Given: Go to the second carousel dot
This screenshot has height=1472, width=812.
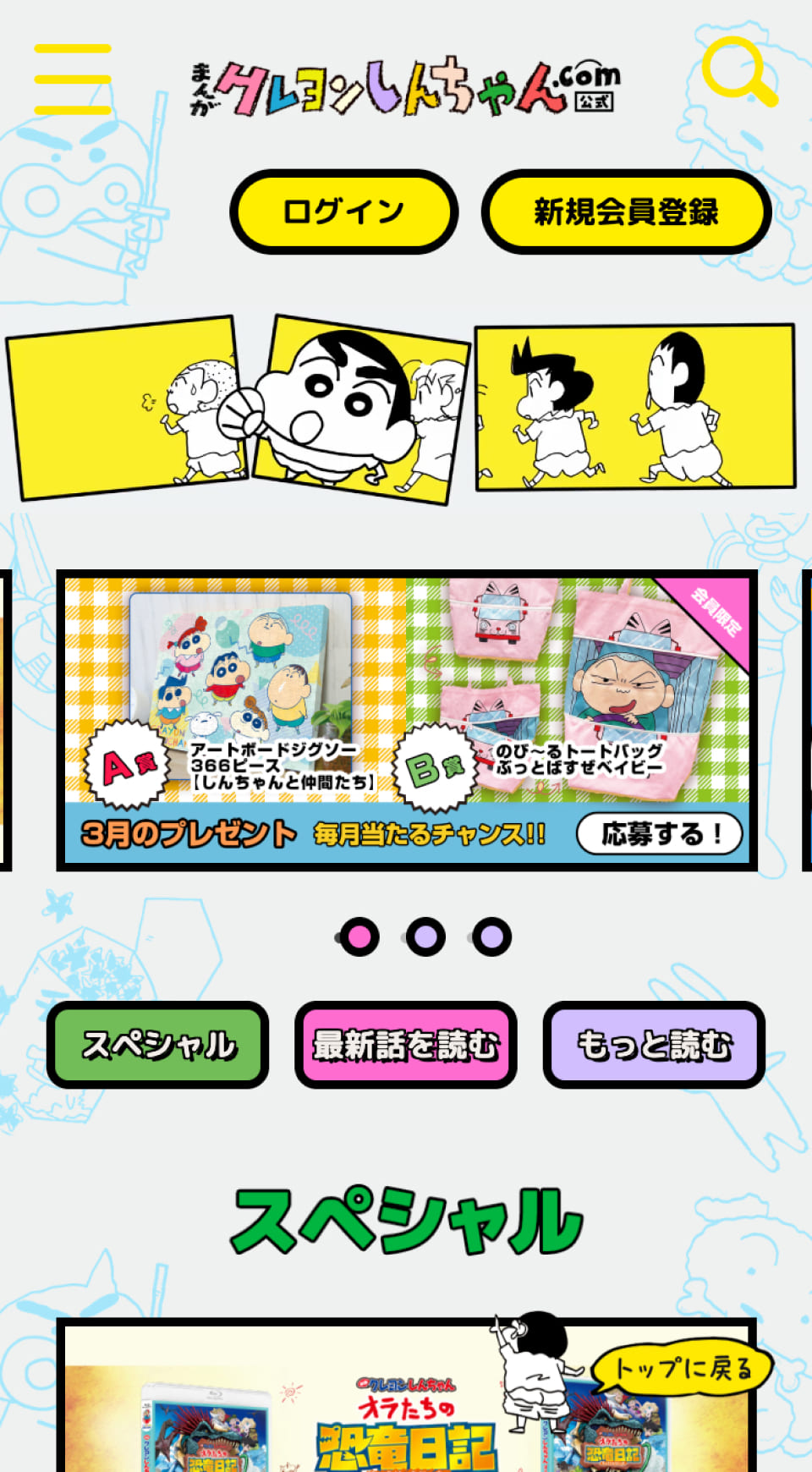Looking at the screenshot, I should click(425, 936).
